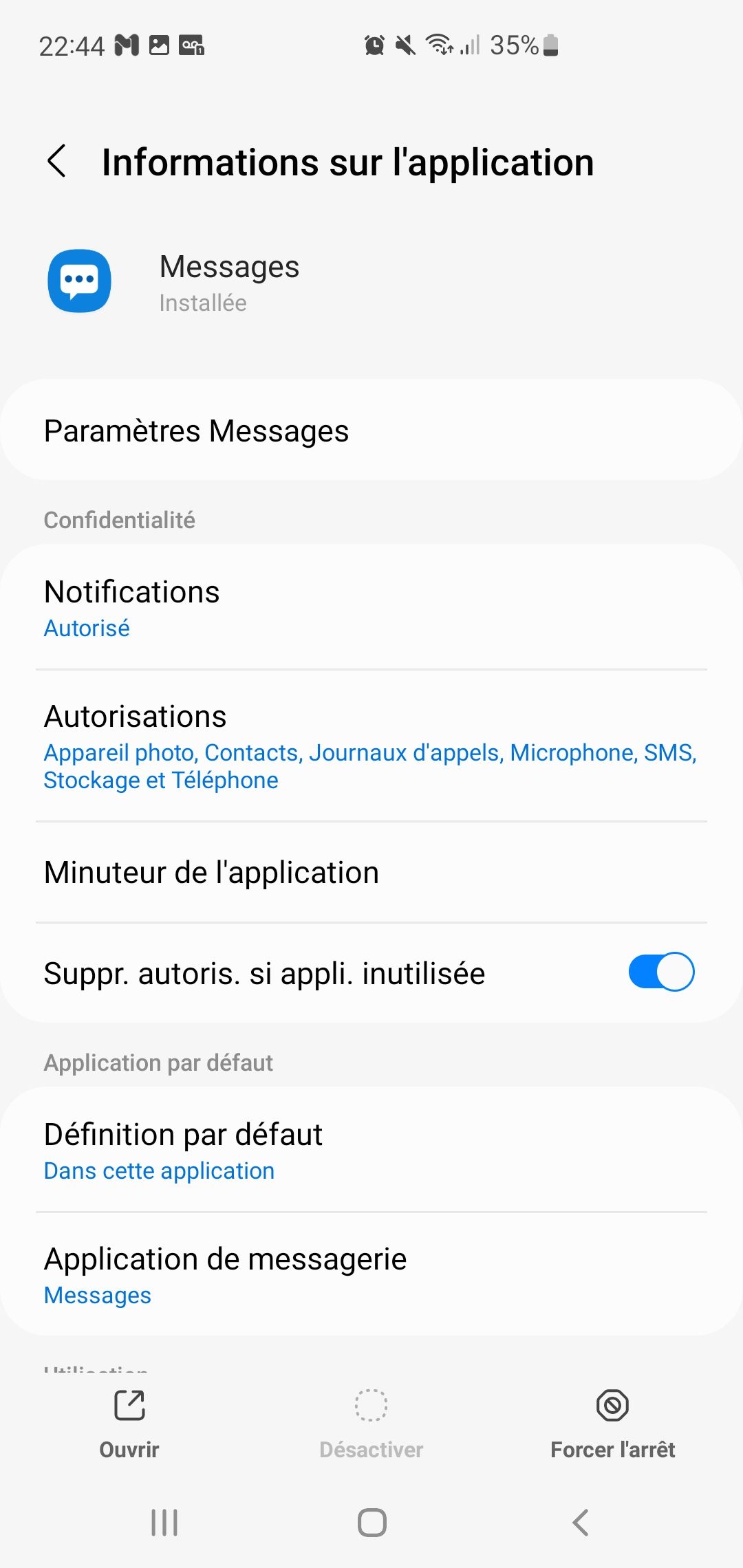
Task: Tap the home button in navigation bar
Action: pyautogui.click(x=371, y=1521)
